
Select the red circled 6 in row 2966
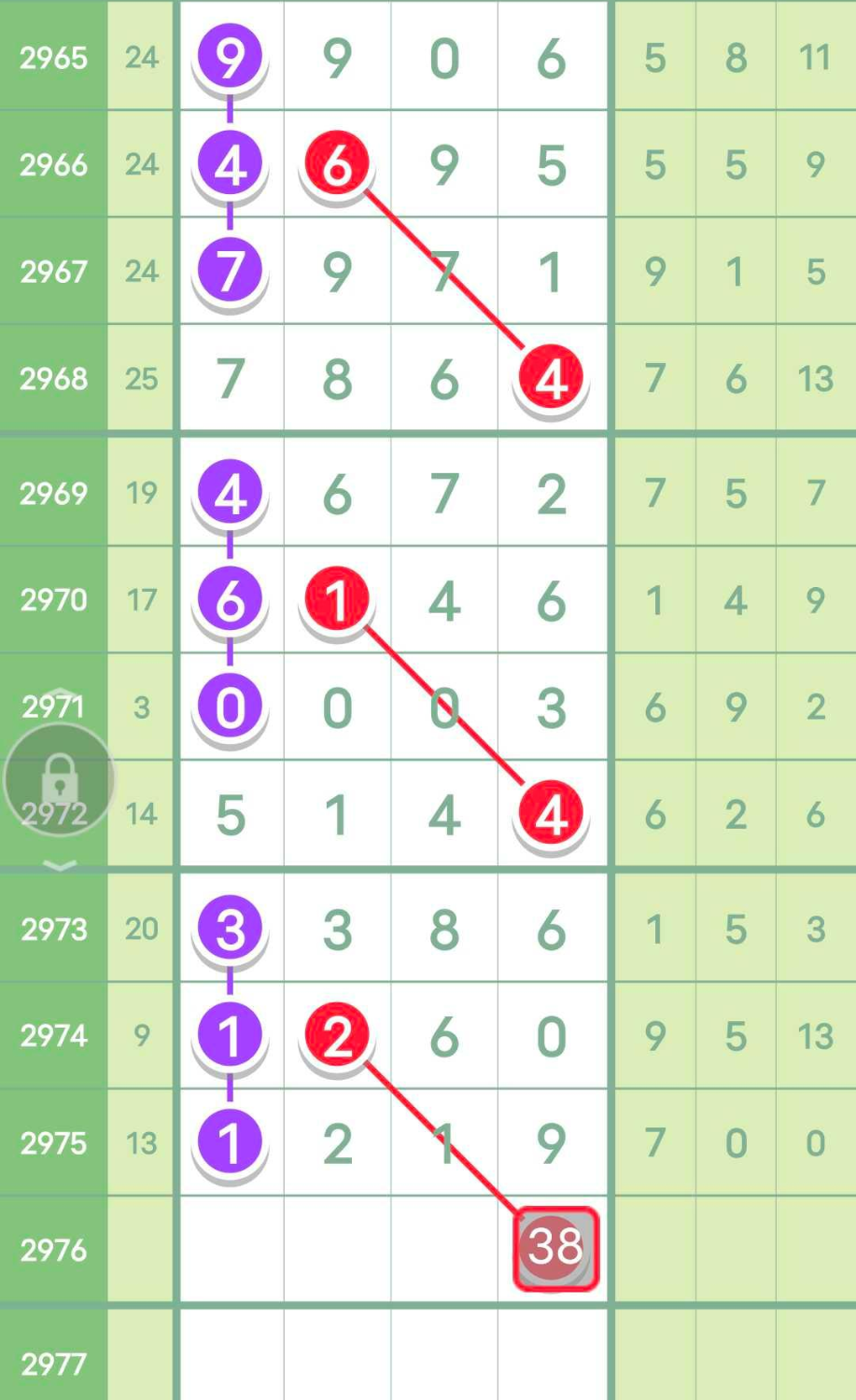coord(336,164)
